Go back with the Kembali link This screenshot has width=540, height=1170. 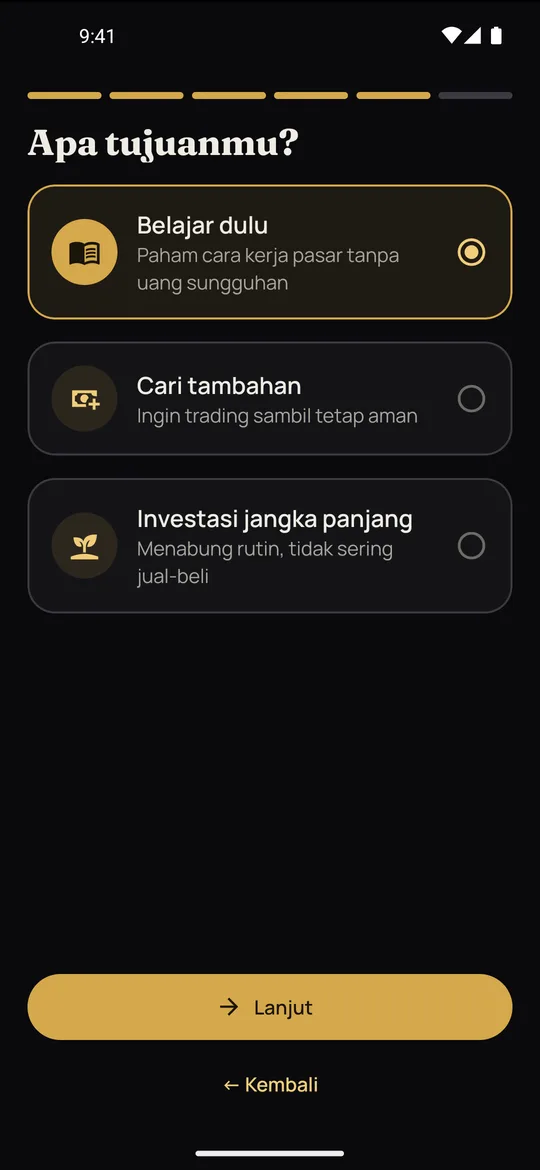270,1084
